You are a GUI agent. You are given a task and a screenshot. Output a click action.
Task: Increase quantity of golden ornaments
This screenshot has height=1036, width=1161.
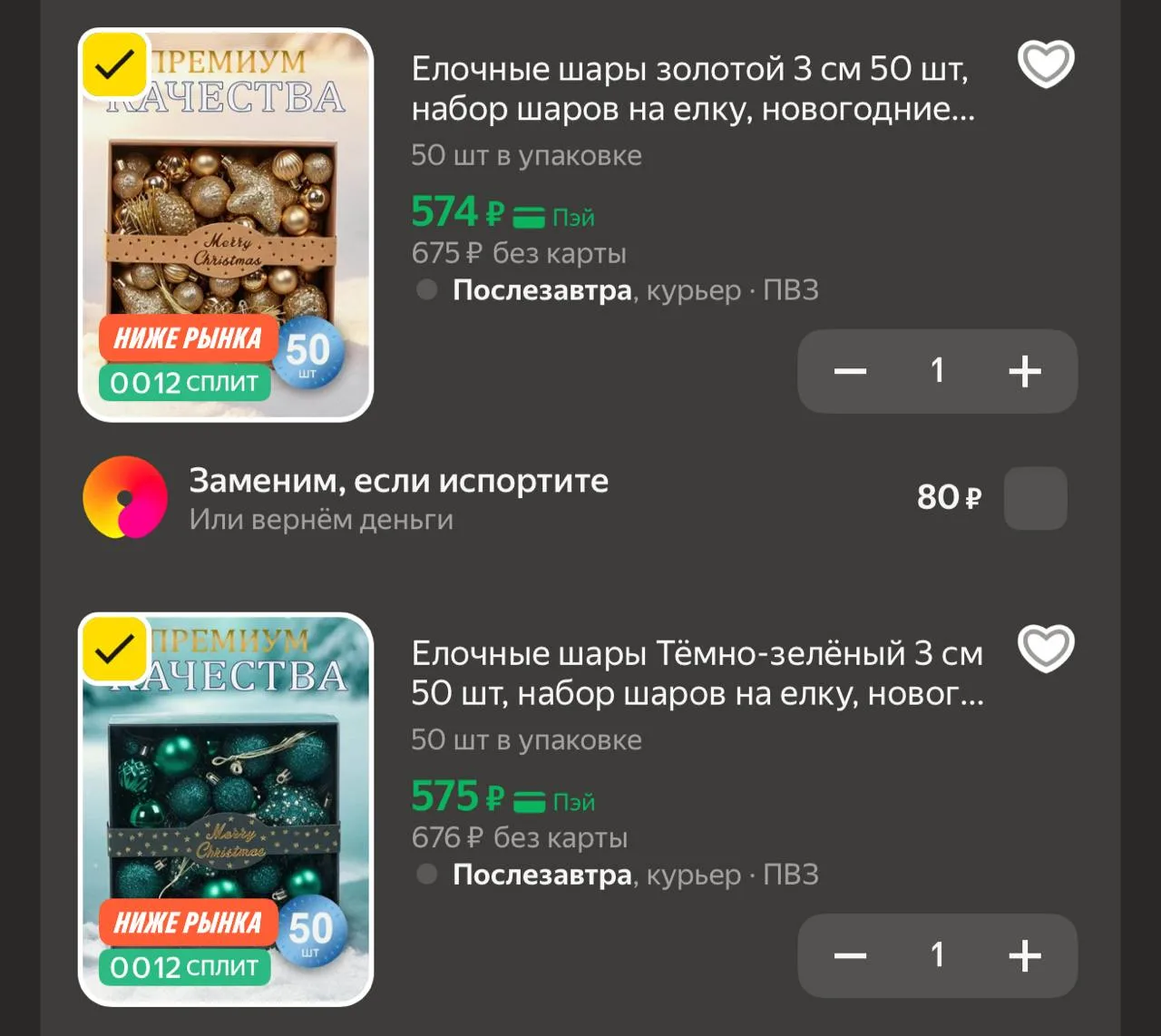tap(1025, 371)
